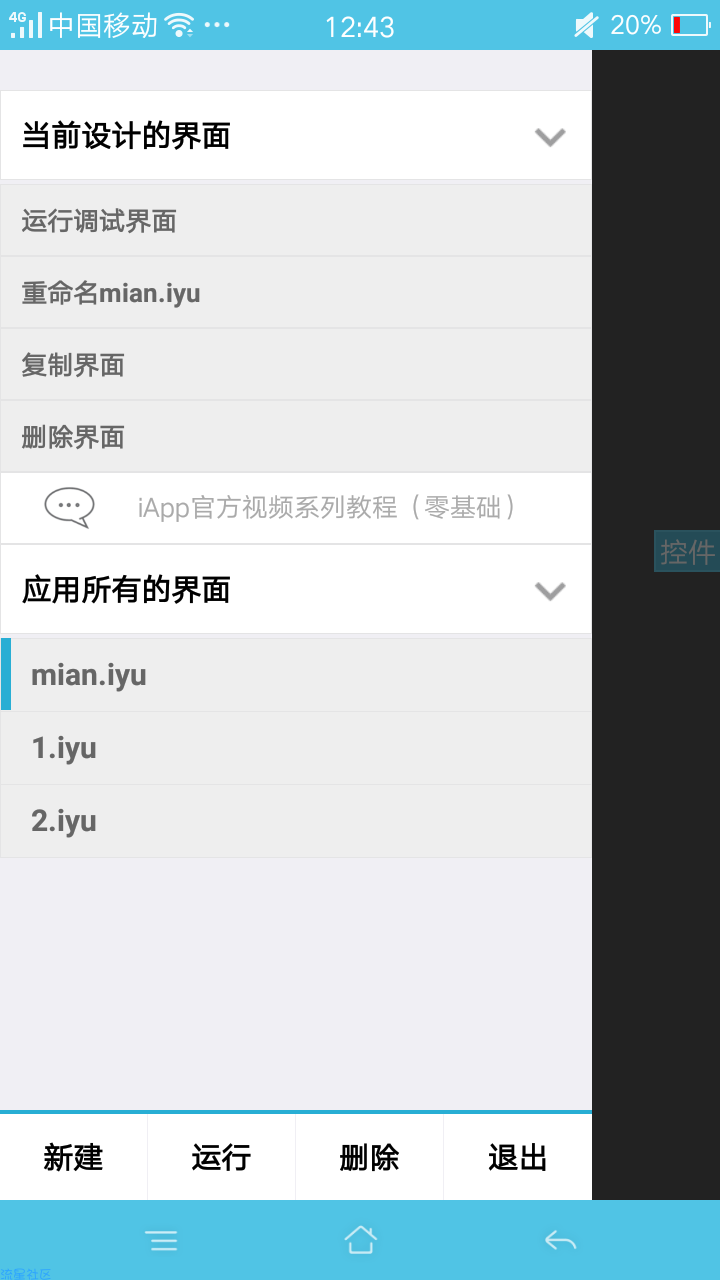This screenshot has height=1280, width=720.
Task: Open the 1.iyu file
Action: tap(296, 748)
